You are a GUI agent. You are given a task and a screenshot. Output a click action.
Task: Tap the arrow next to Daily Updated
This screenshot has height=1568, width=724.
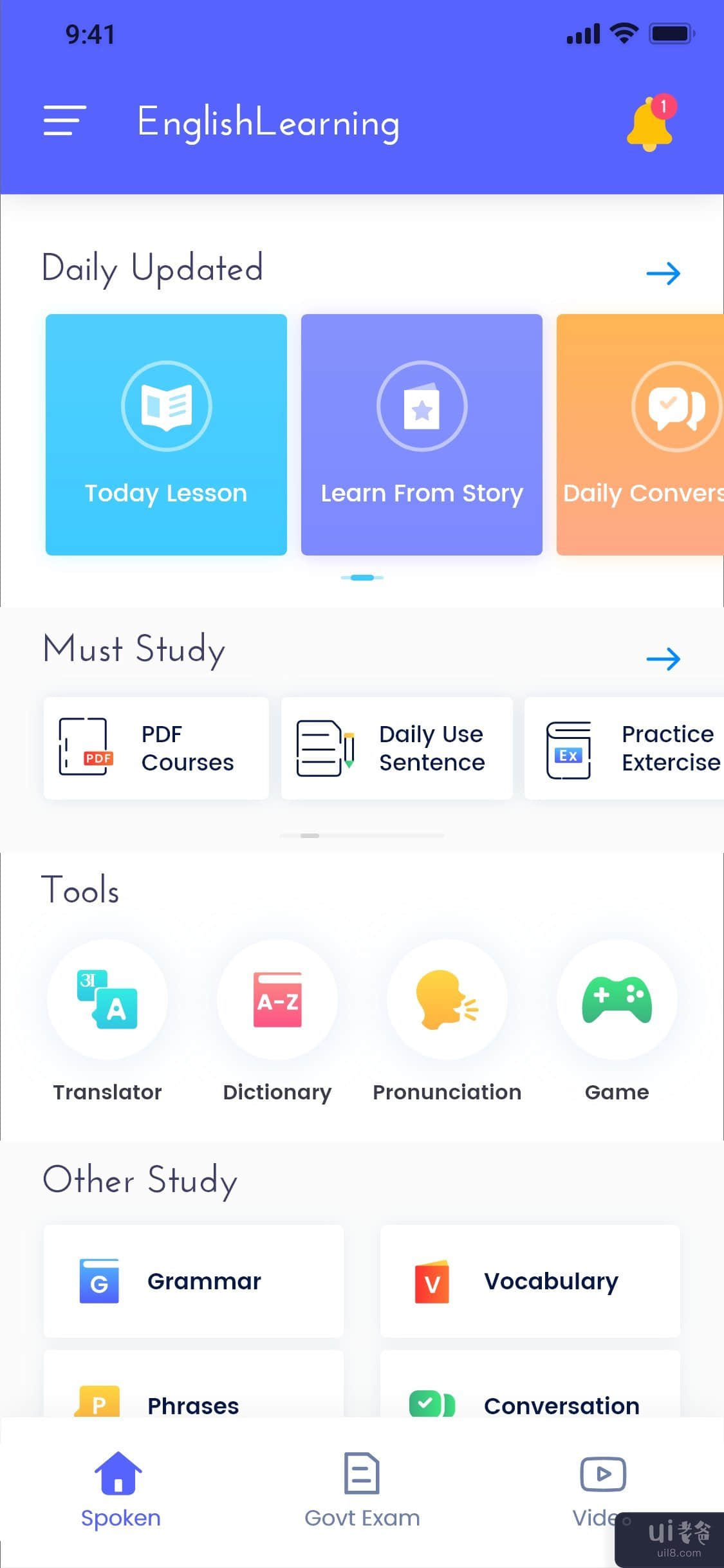pyautogui.click(x=663, y=274)
